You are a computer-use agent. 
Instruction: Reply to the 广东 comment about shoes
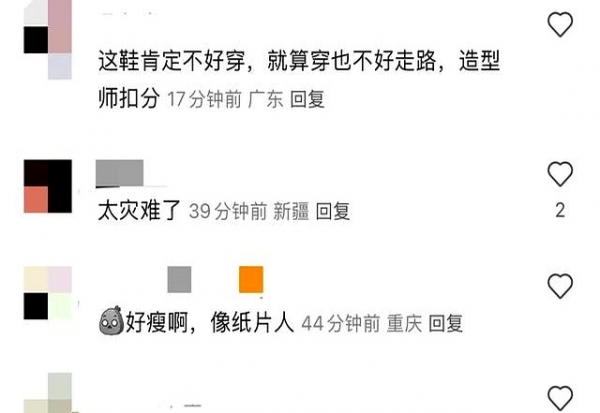[307, 100]
